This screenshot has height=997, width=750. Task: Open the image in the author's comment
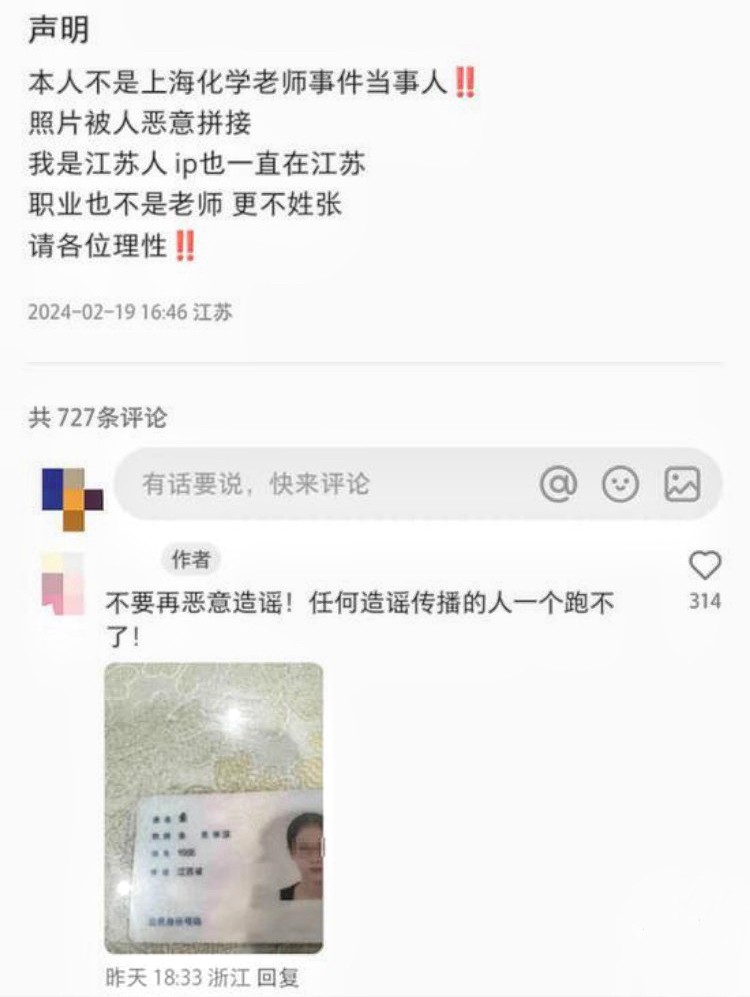tap(214, 808)
